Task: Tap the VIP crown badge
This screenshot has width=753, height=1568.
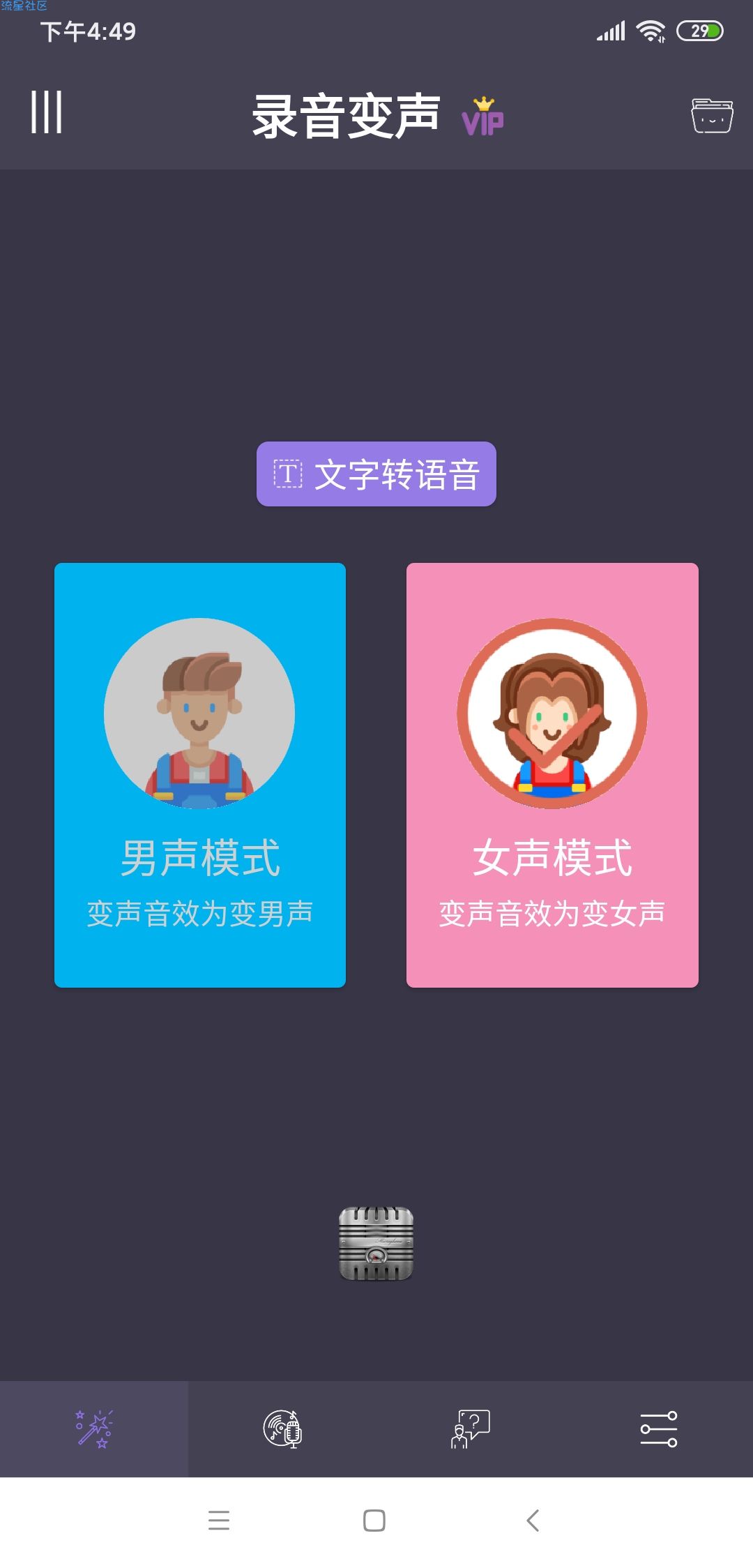Action: point(482,116)
